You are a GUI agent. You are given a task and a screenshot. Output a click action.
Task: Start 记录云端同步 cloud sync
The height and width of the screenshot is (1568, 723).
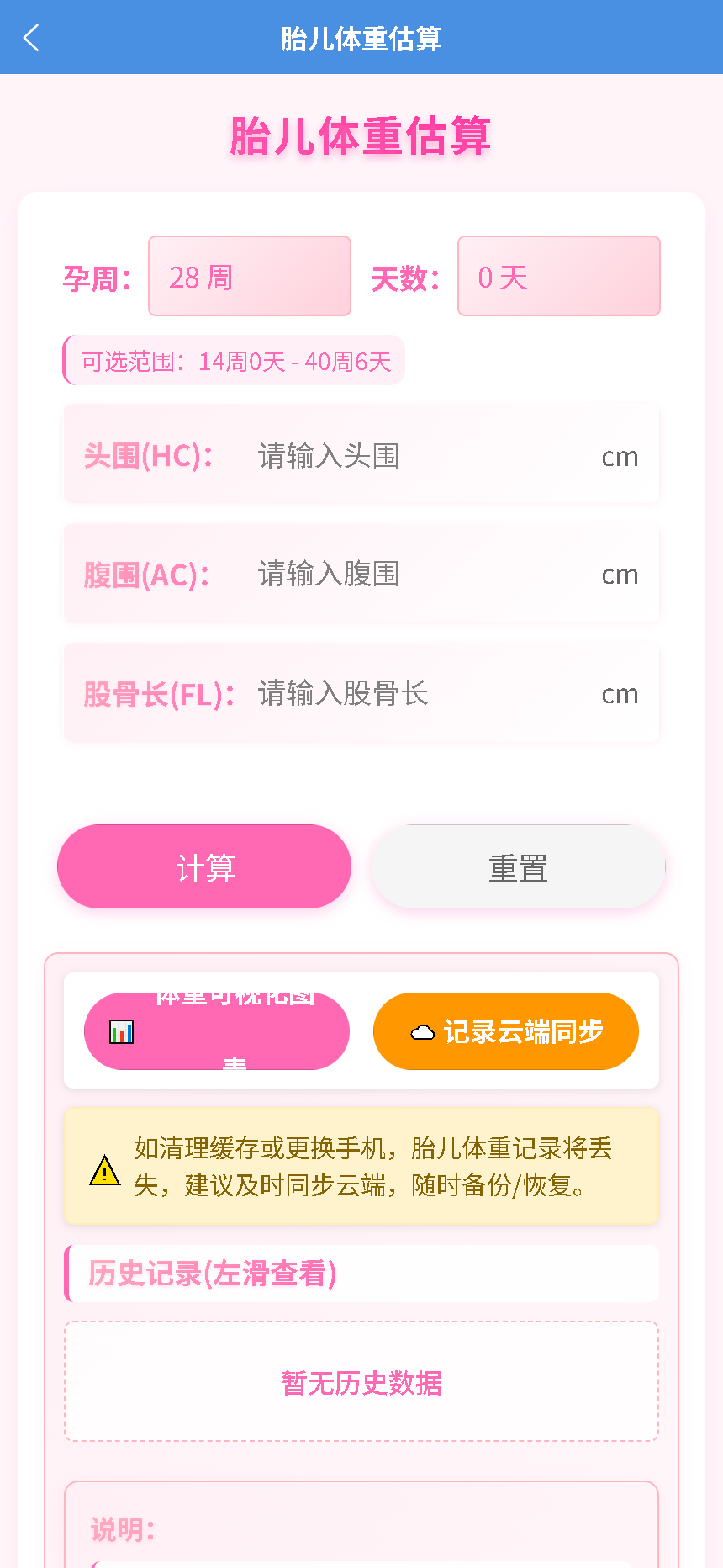(x=504, y=1030)
